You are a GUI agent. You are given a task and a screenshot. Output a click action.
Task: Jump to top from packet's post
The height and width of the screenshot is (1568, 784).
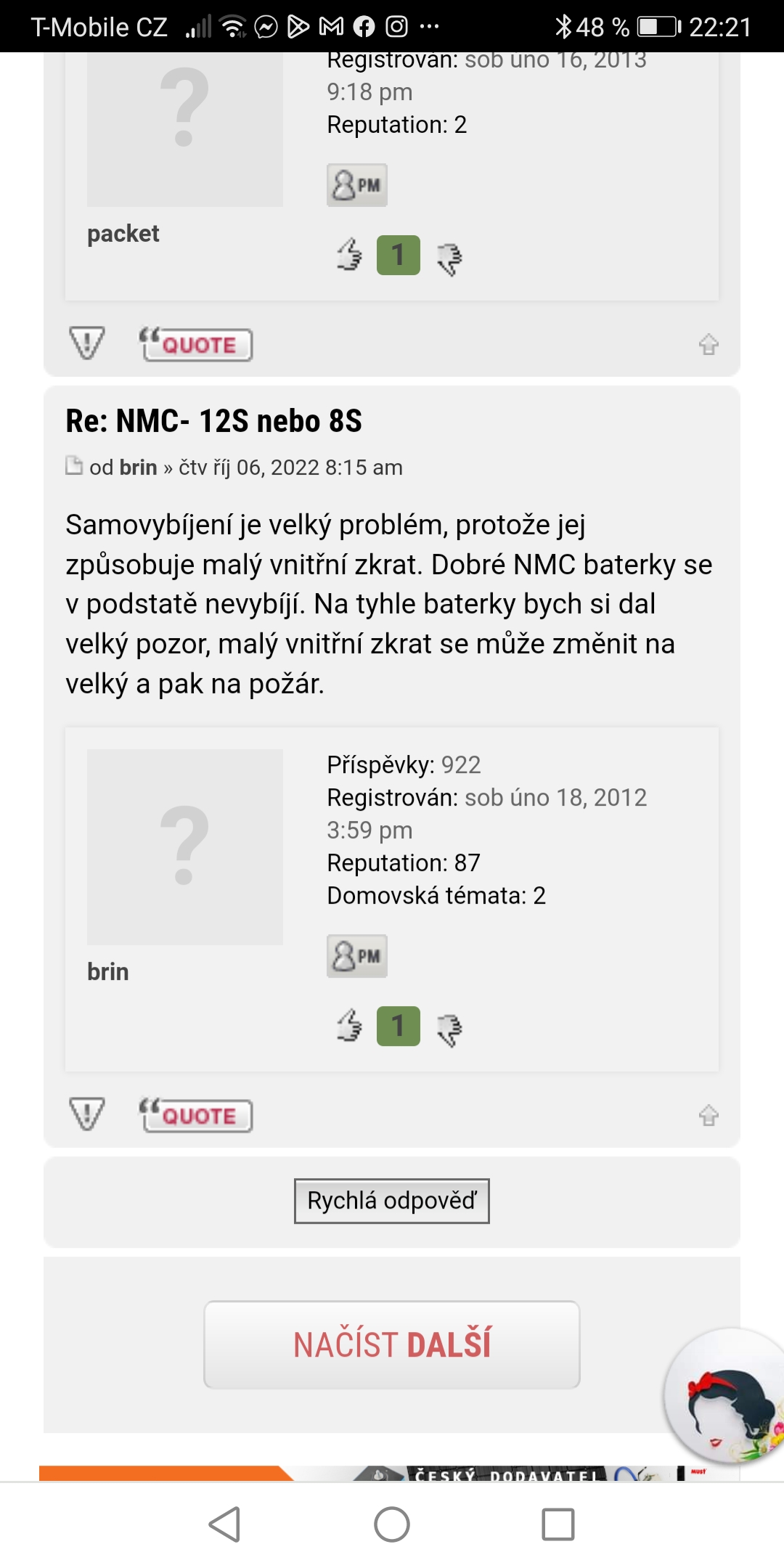click(x=709, y=344)
